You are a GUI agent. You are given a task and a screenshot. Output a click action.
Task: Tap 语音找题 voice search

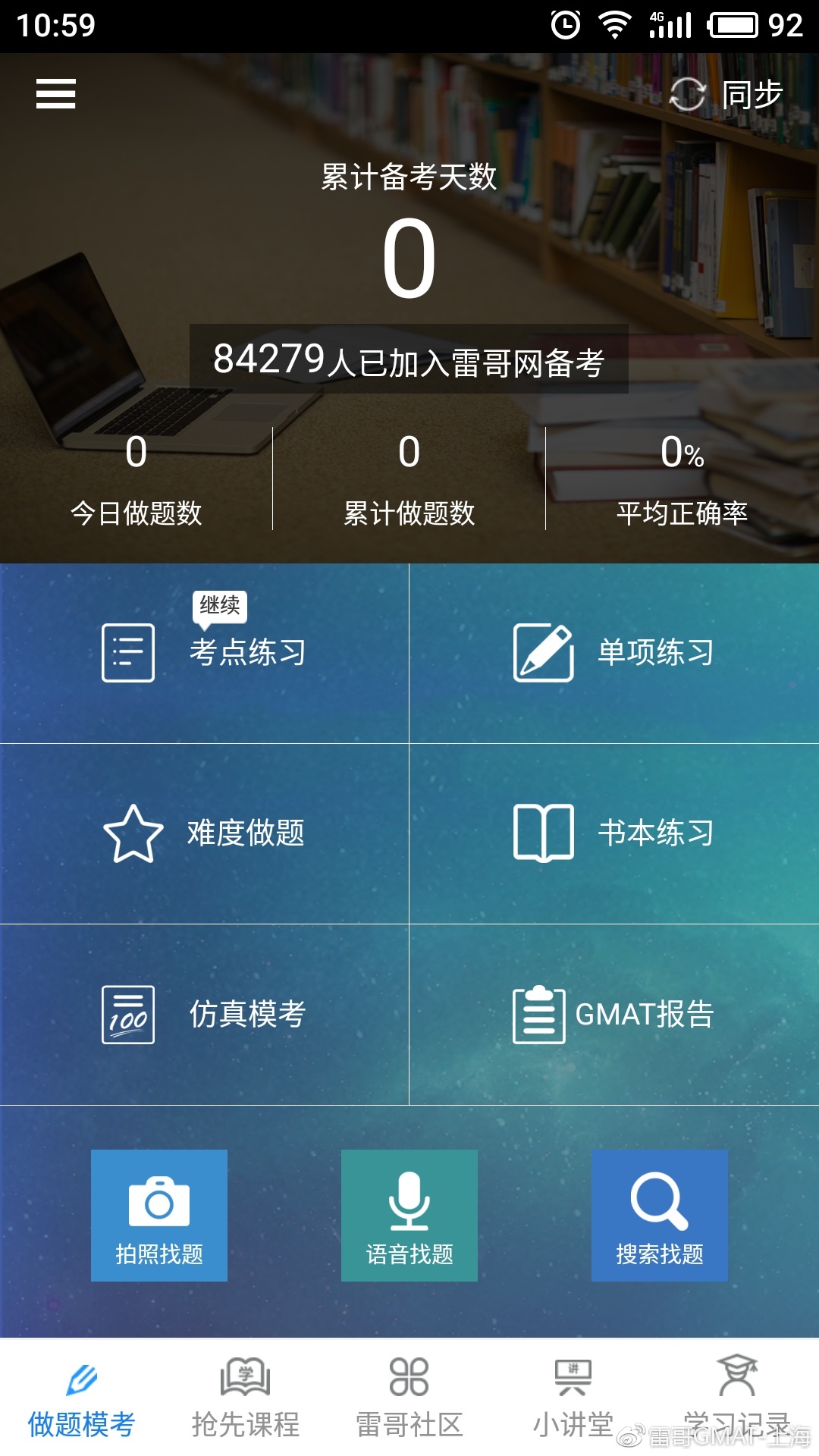[x=409, y=1215]
